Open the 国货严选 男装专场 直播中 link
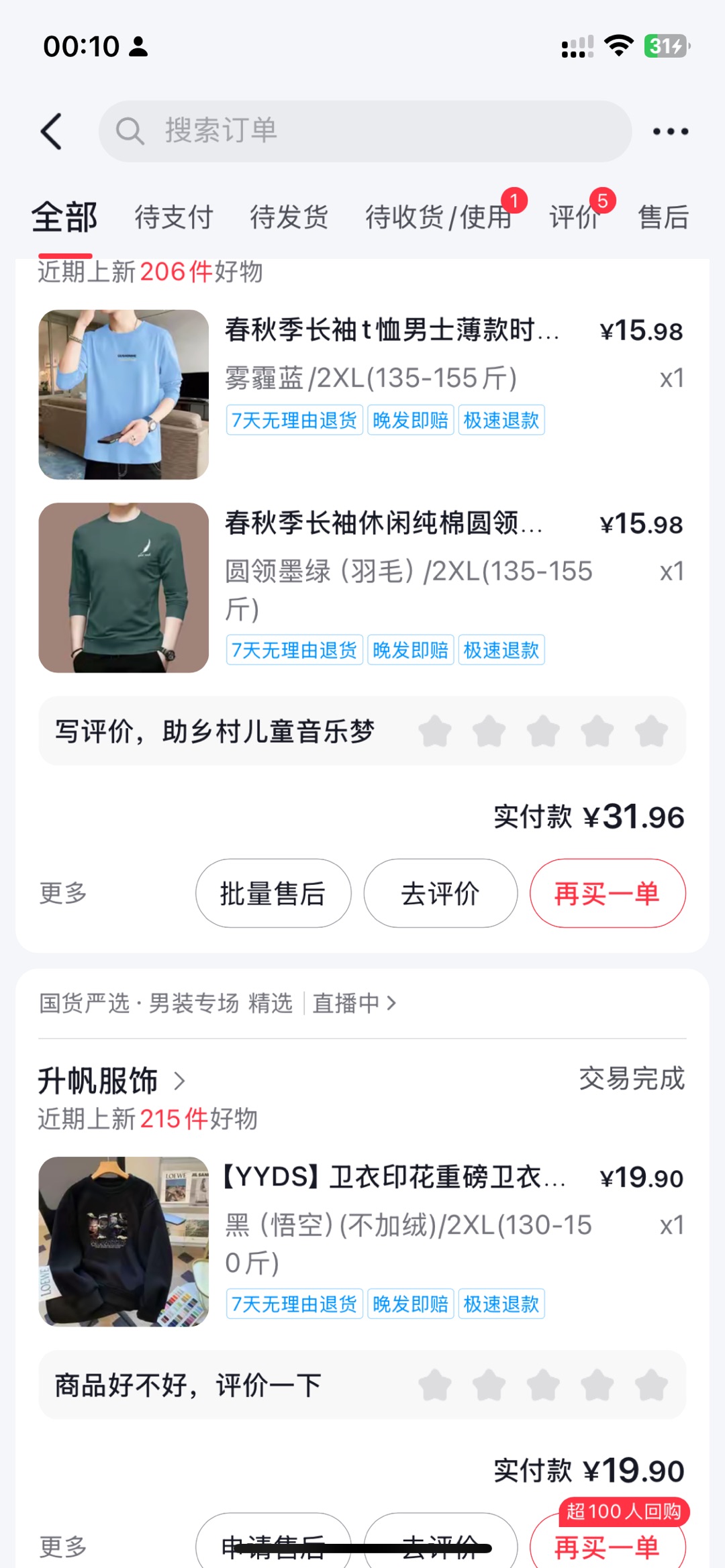Viewport: 725px width, 1568px height. point(217,1004)
